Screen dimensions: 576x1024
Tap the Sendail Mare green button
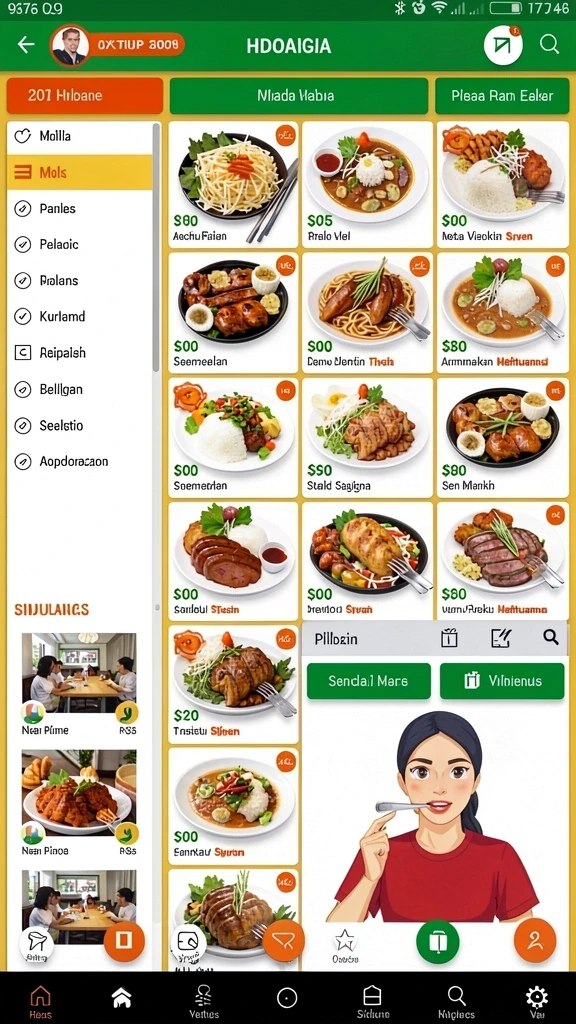point(368,681)
